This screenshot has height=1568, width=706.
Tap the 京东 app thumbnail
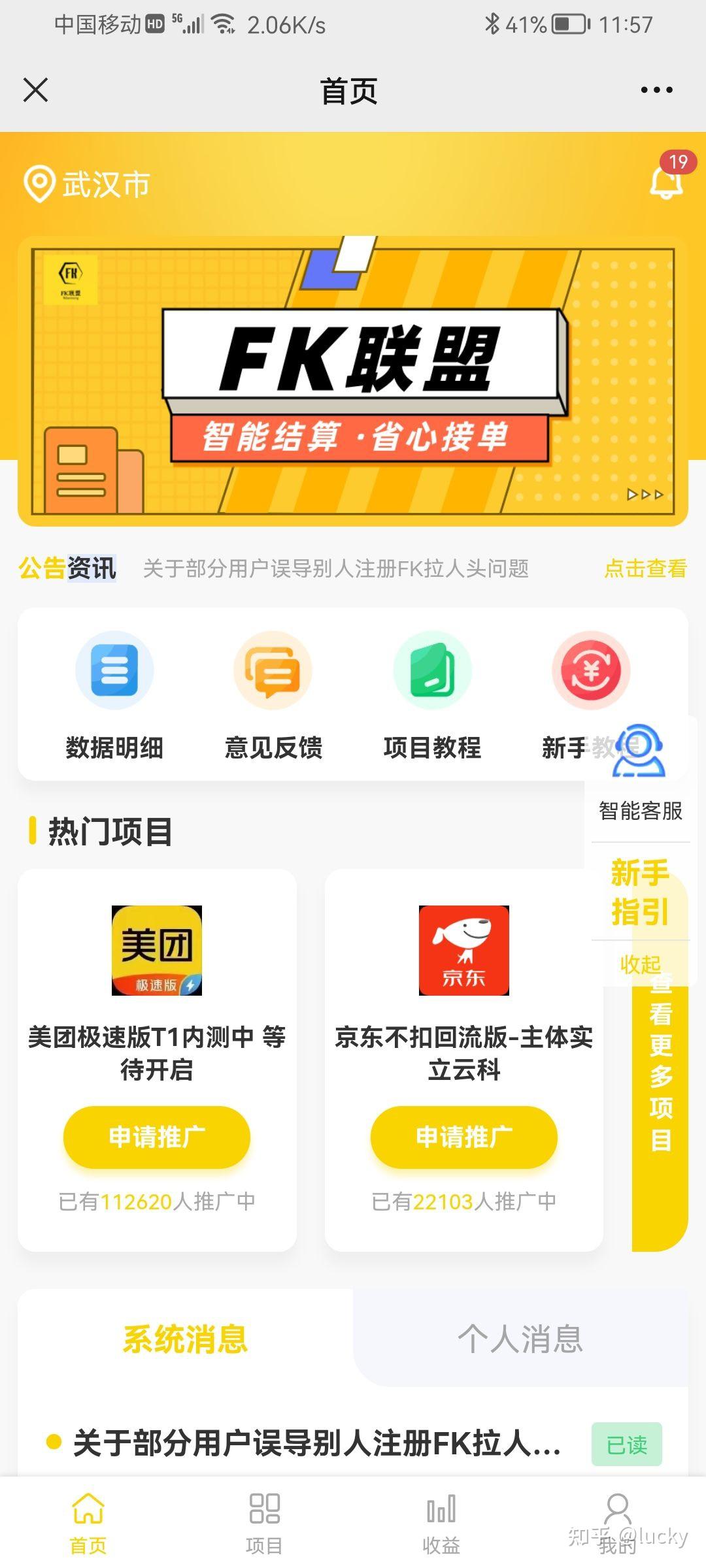tap(464, 952)
